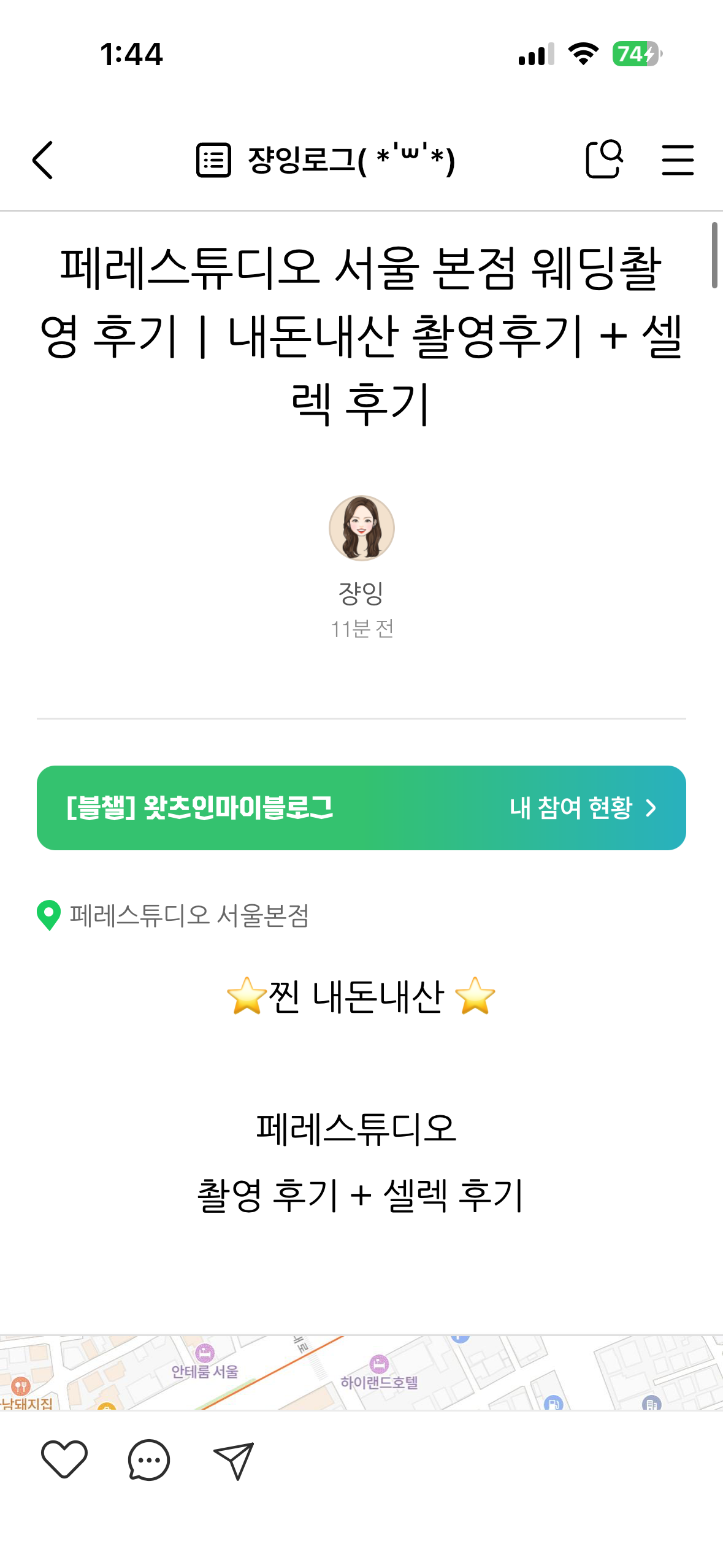Open the hamburger menu

(678, 160)
